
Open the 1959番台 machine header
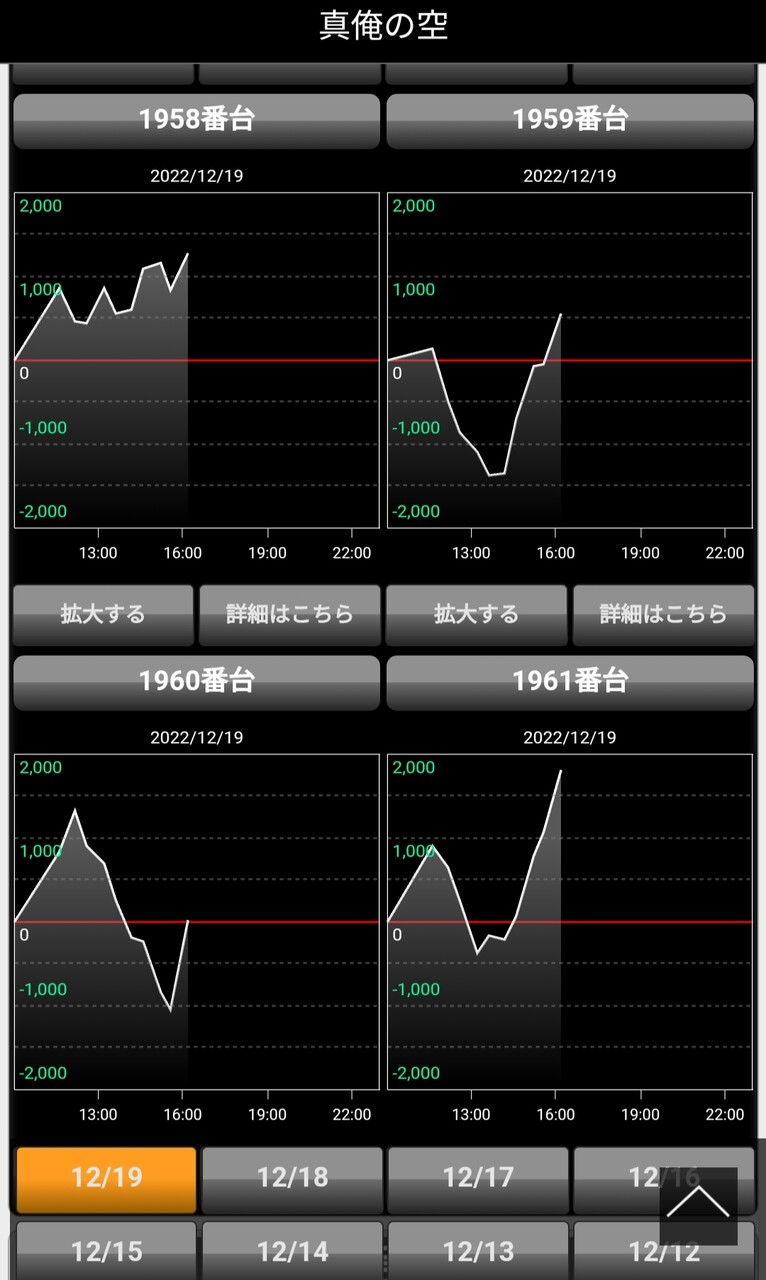point(570,121)
